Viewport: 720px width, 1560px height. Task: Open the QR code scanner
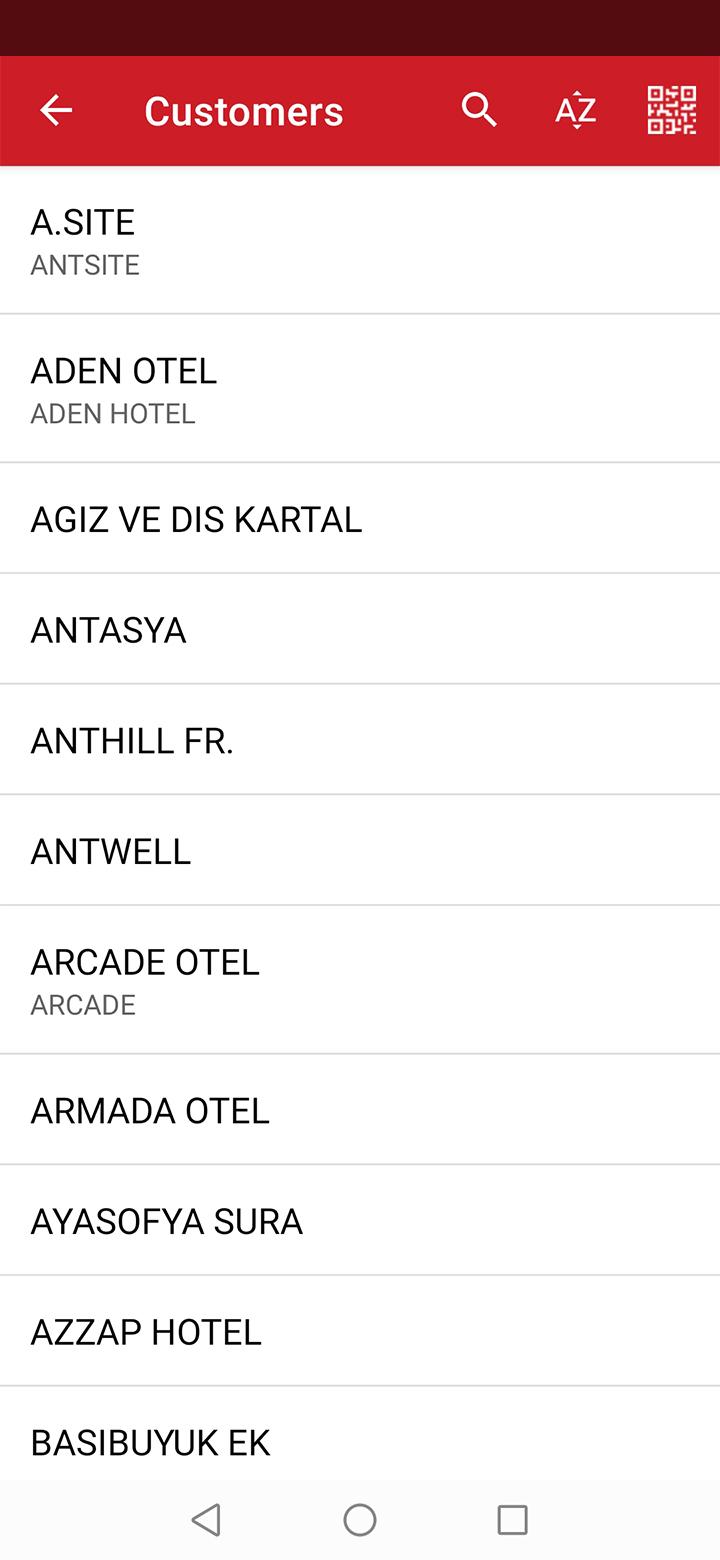(671, 111)
